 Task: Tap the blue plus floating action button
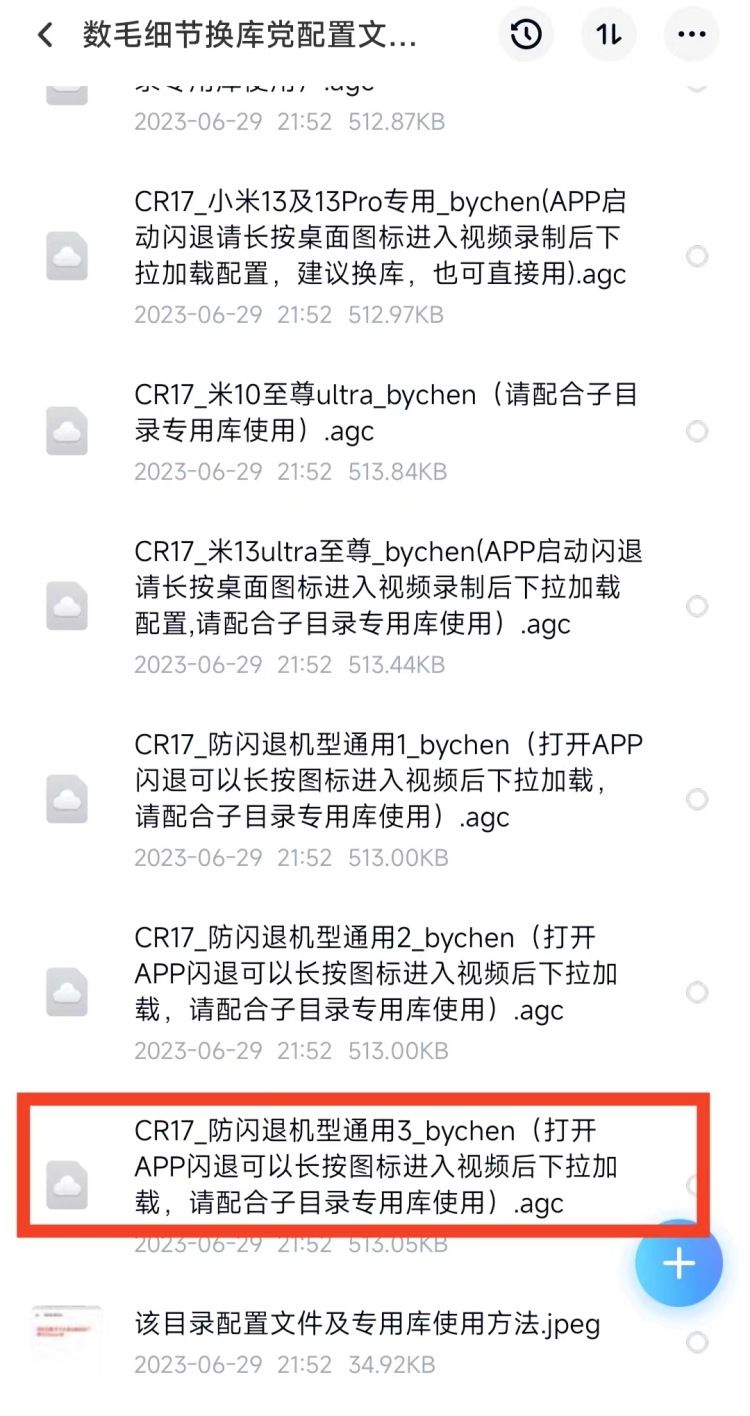[678, 1263]
